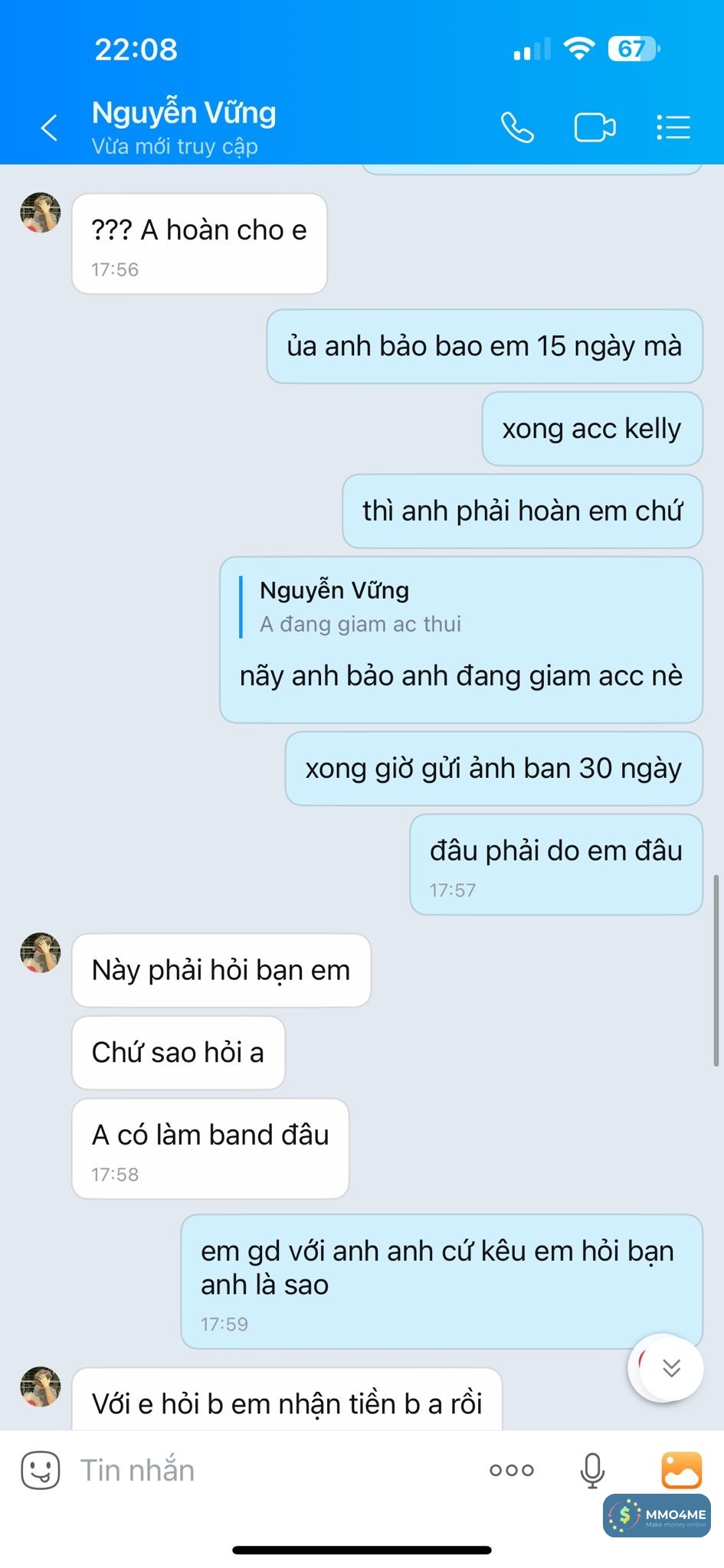
Task: Open quoted reply "A đang giam ac thui"
Action: coord(360,607)
